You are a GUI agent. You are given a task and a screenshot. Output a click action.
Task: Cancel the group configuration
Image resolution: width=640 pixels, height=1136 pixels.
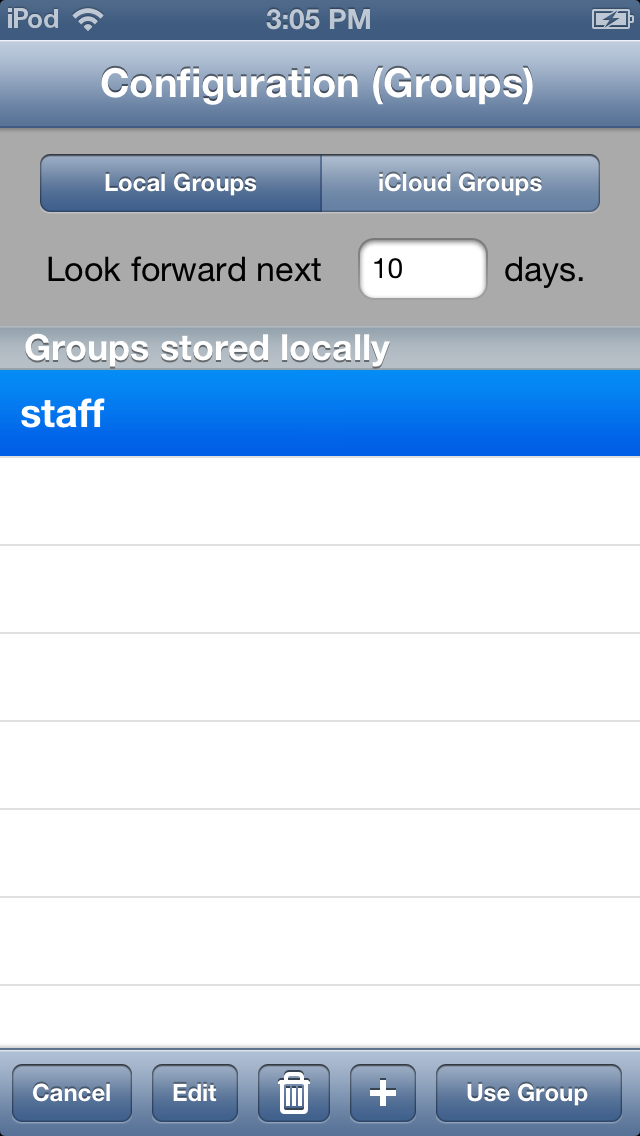71,1093
